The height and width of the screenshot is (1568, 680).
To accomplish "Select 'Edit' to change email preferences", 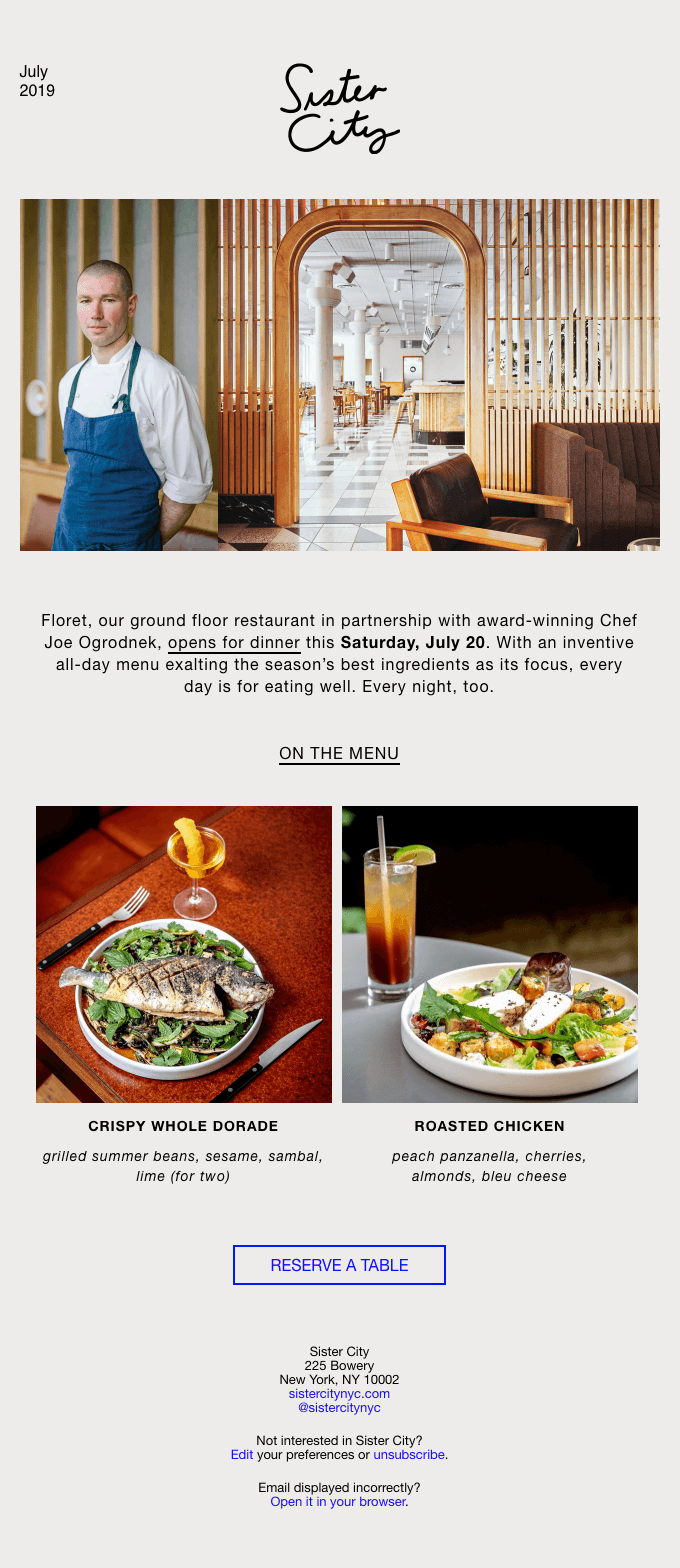I will click(242, 1454).
